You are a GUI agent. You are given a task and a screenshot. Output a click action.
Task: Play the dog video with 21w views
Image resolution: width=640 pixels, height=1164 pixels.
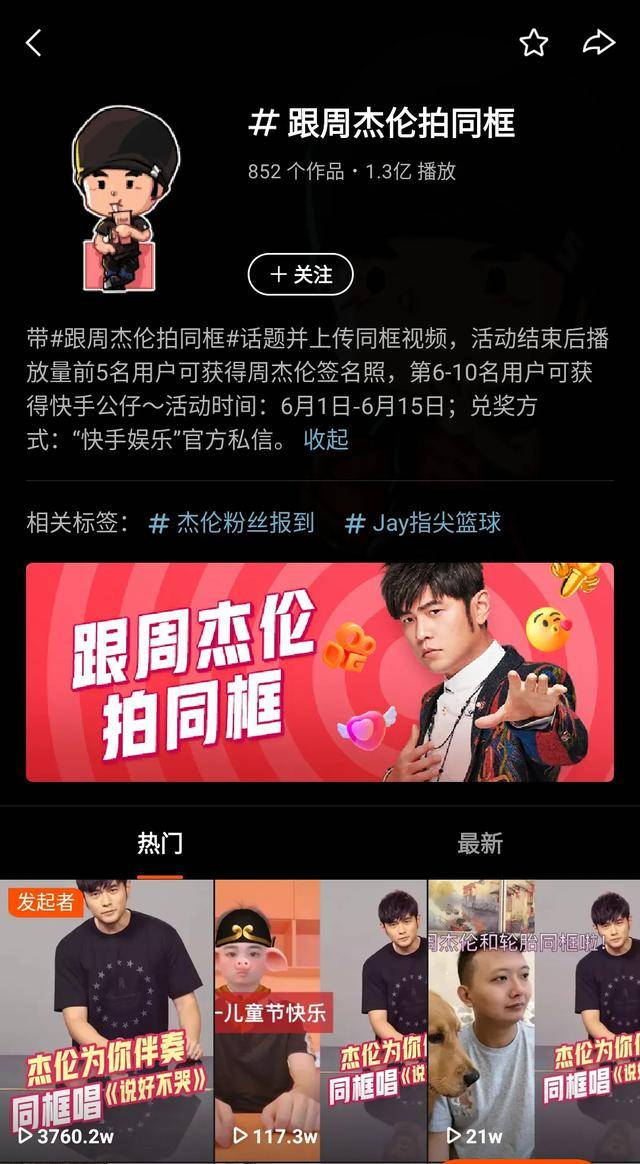(x=535, y=1021)
